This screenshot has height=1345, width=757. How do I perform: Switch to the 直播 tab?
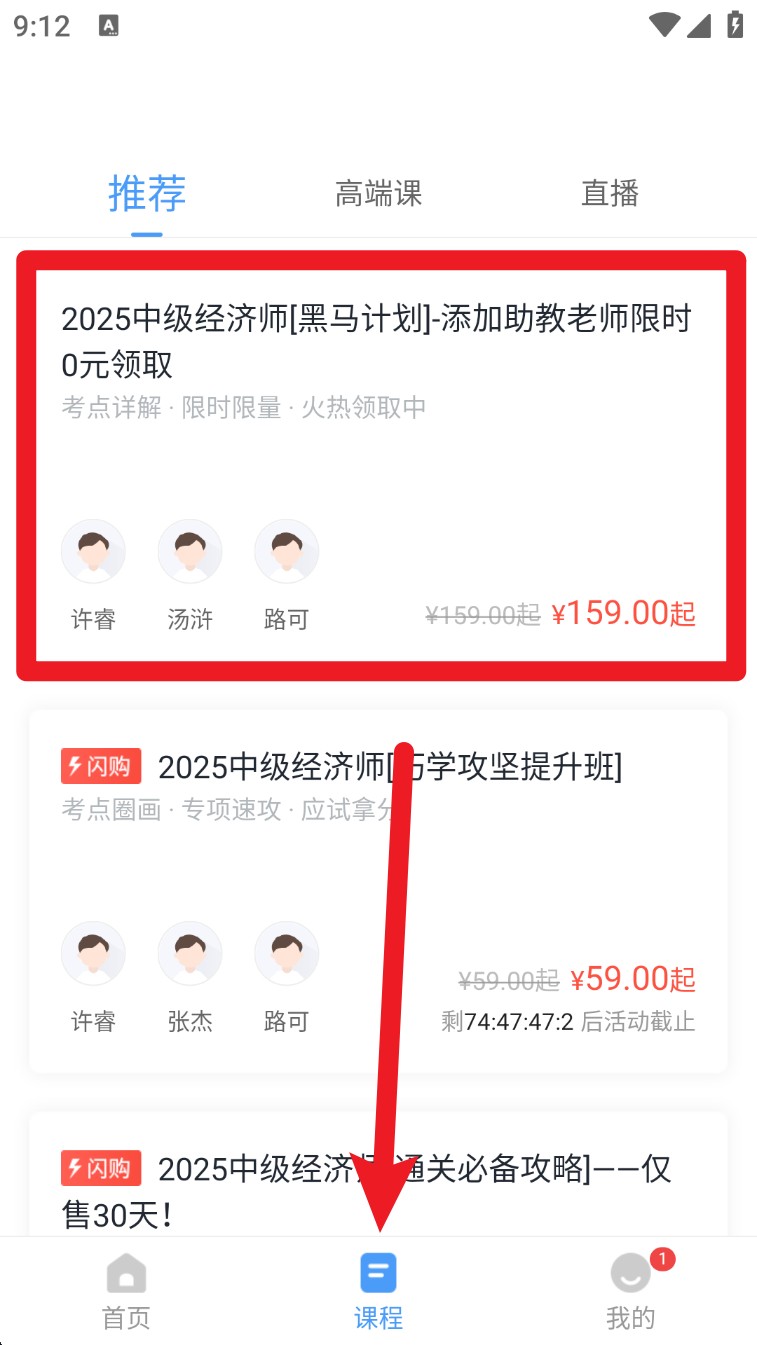pyautogui.click(x=610, y=194)
